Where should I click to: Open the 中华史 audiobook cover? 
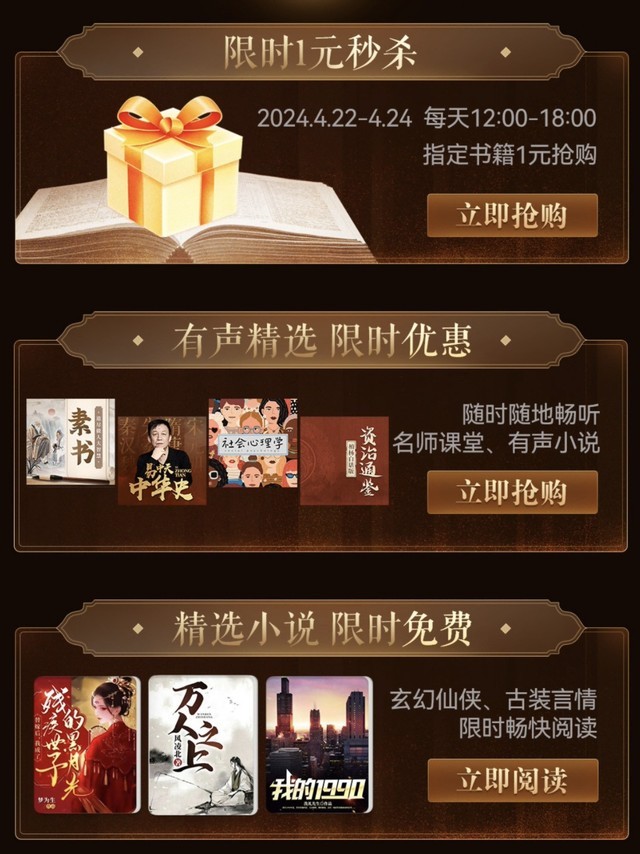coord(161,462)
